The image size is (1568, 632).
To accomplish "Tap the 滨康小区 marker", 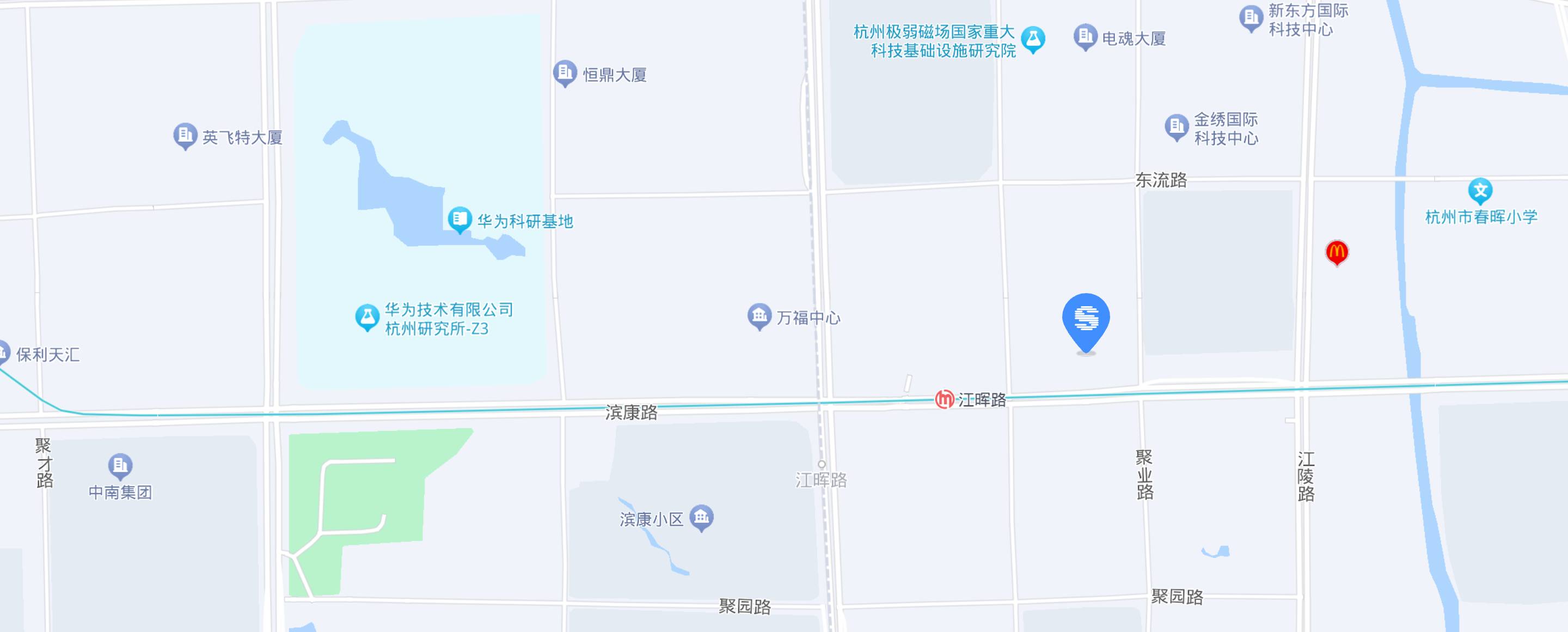I will click(x=701, y=518).
